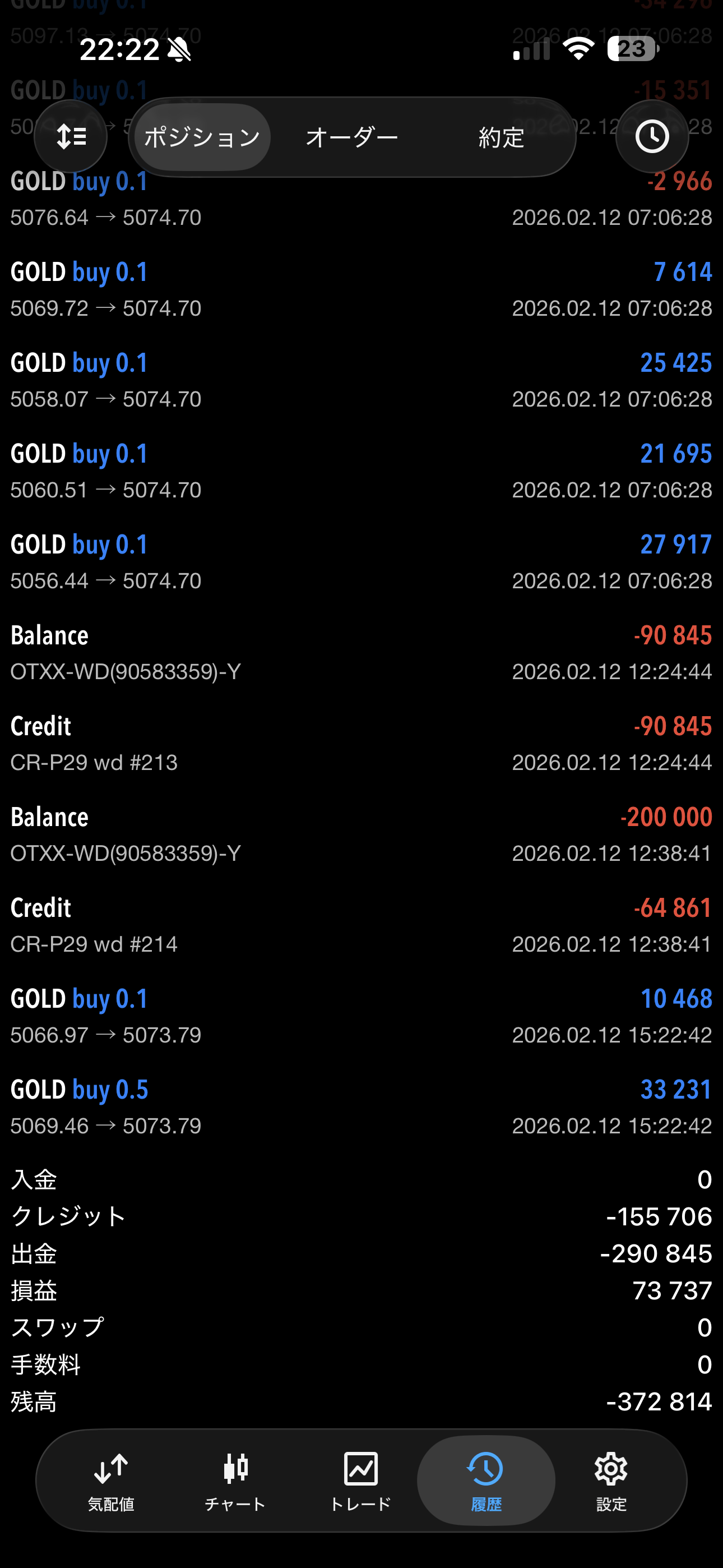
Task: Switch to the トレード tab
Action: click(x=360, y=1481)
